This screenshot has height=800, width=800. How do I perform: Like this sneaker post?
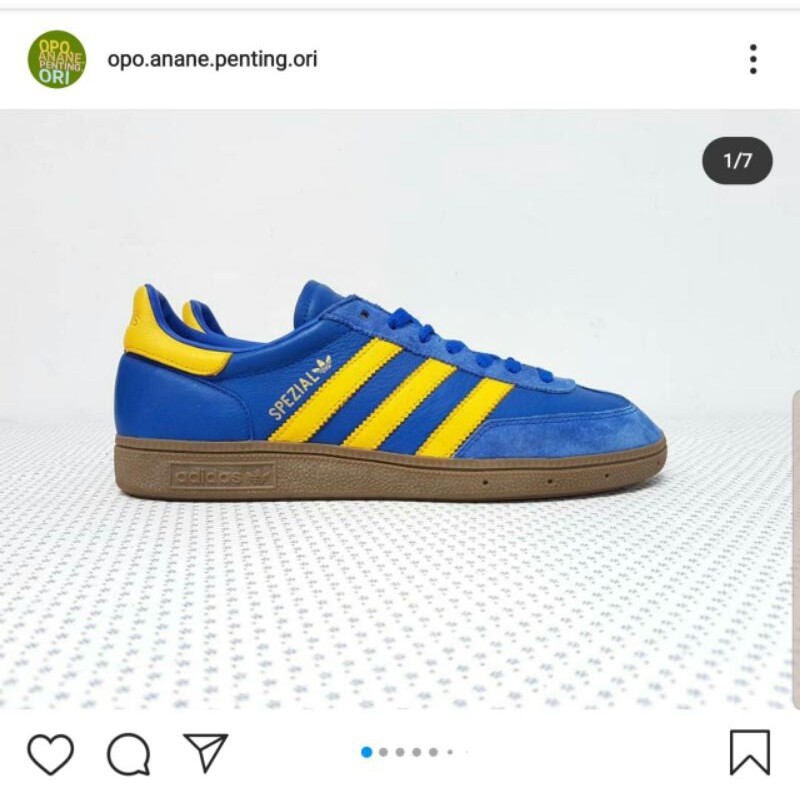(50, 753)
